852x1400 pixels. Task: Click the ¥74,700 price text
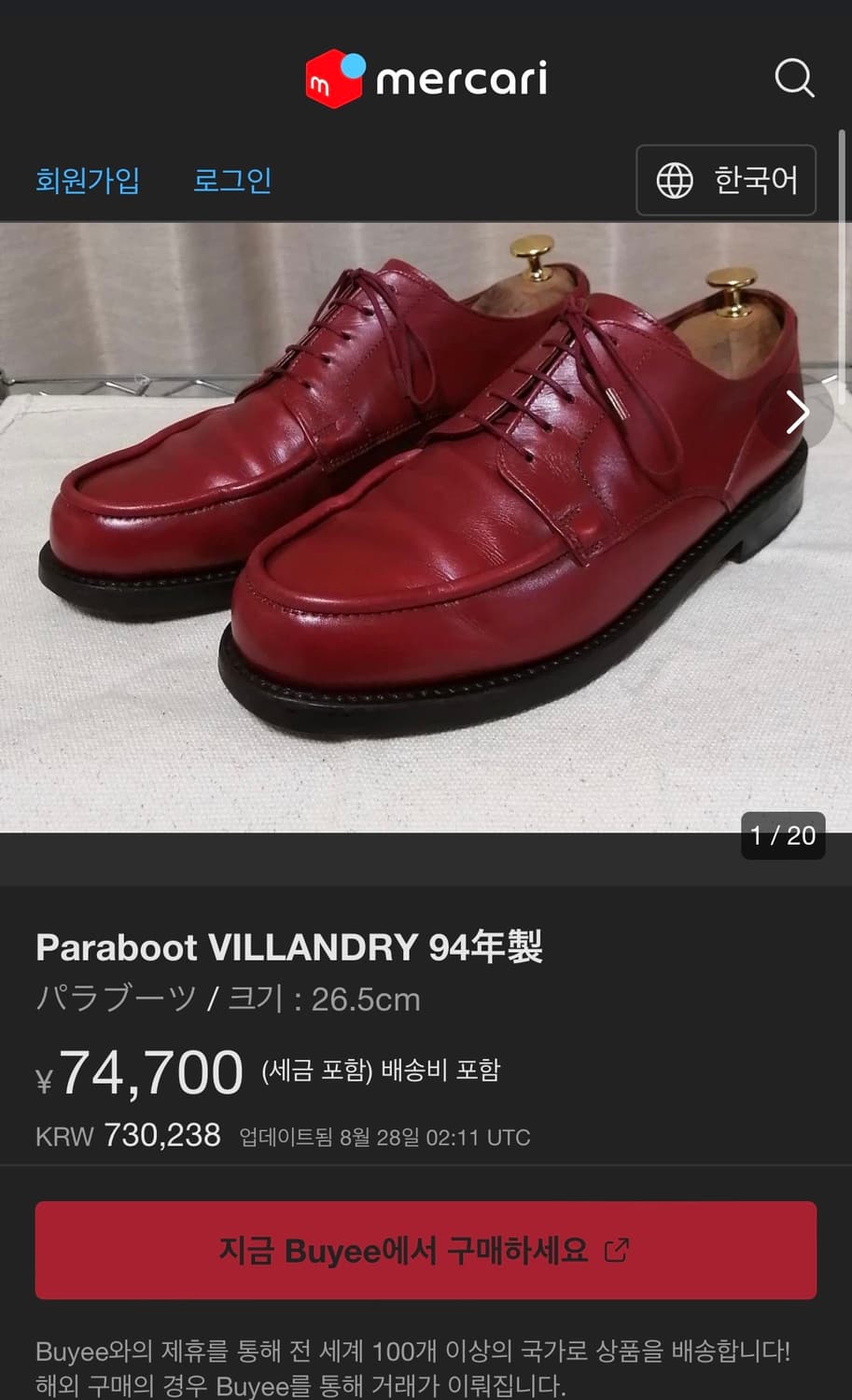click(140, 1071)
